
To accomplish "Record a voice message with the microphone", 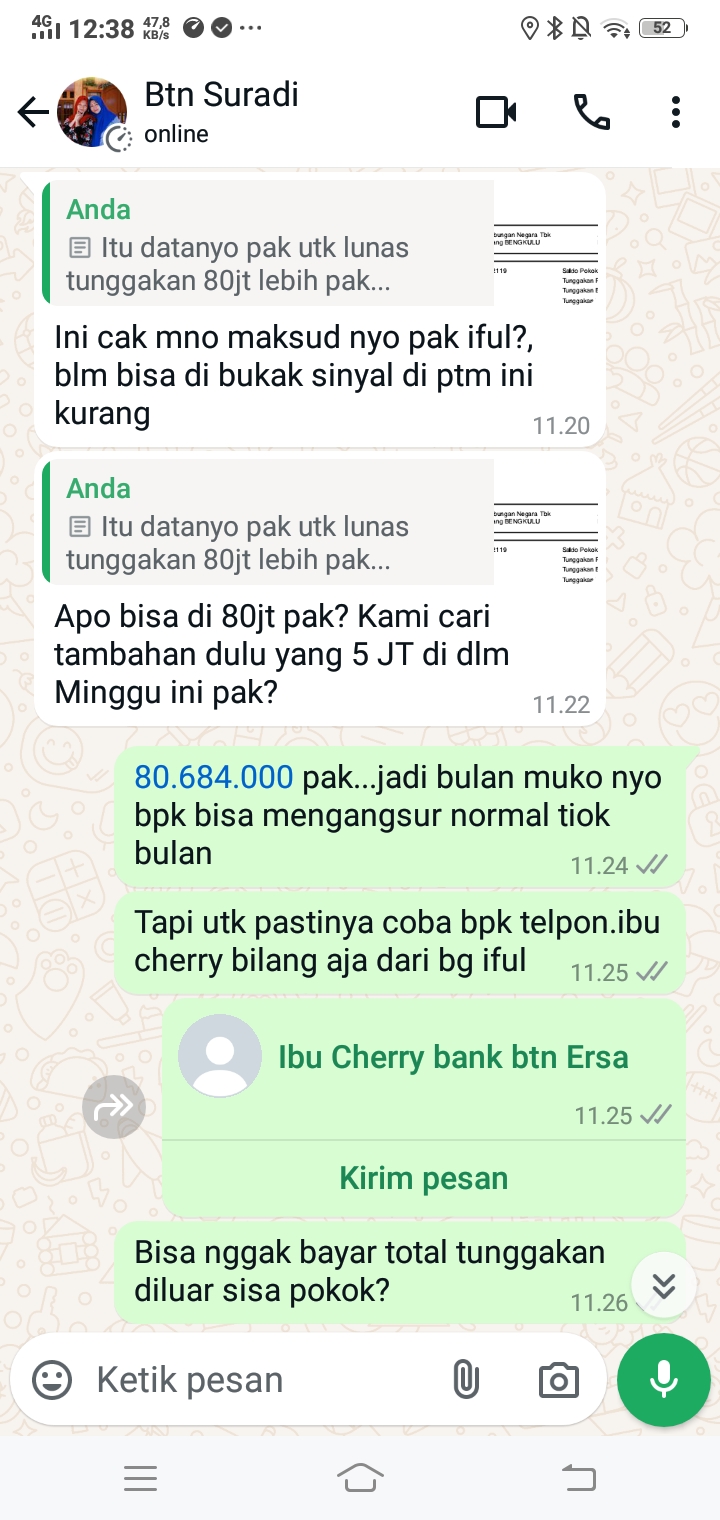I will (664, 1380).
